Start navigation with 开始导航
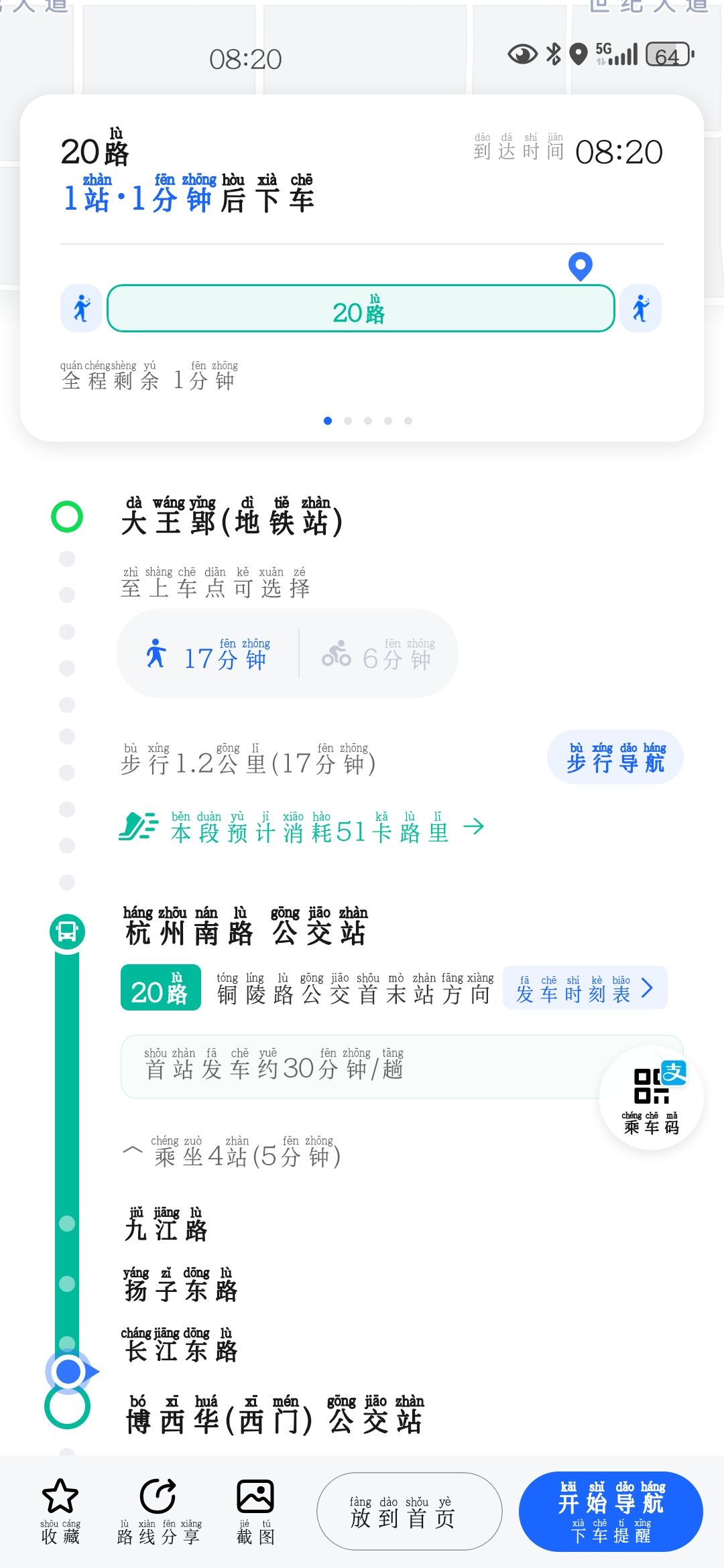 611,1511
